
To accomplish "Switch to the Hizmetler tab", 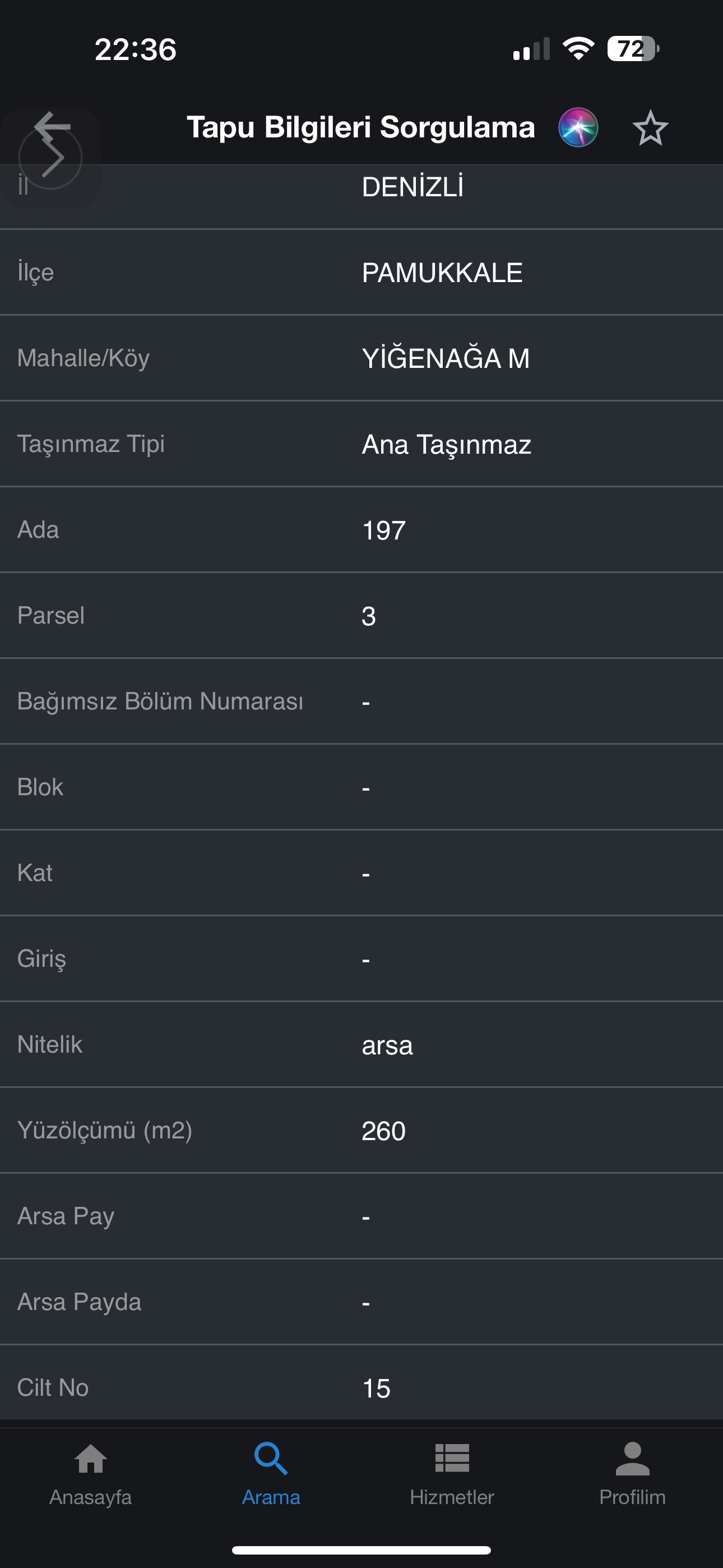I will [452, 1474].
